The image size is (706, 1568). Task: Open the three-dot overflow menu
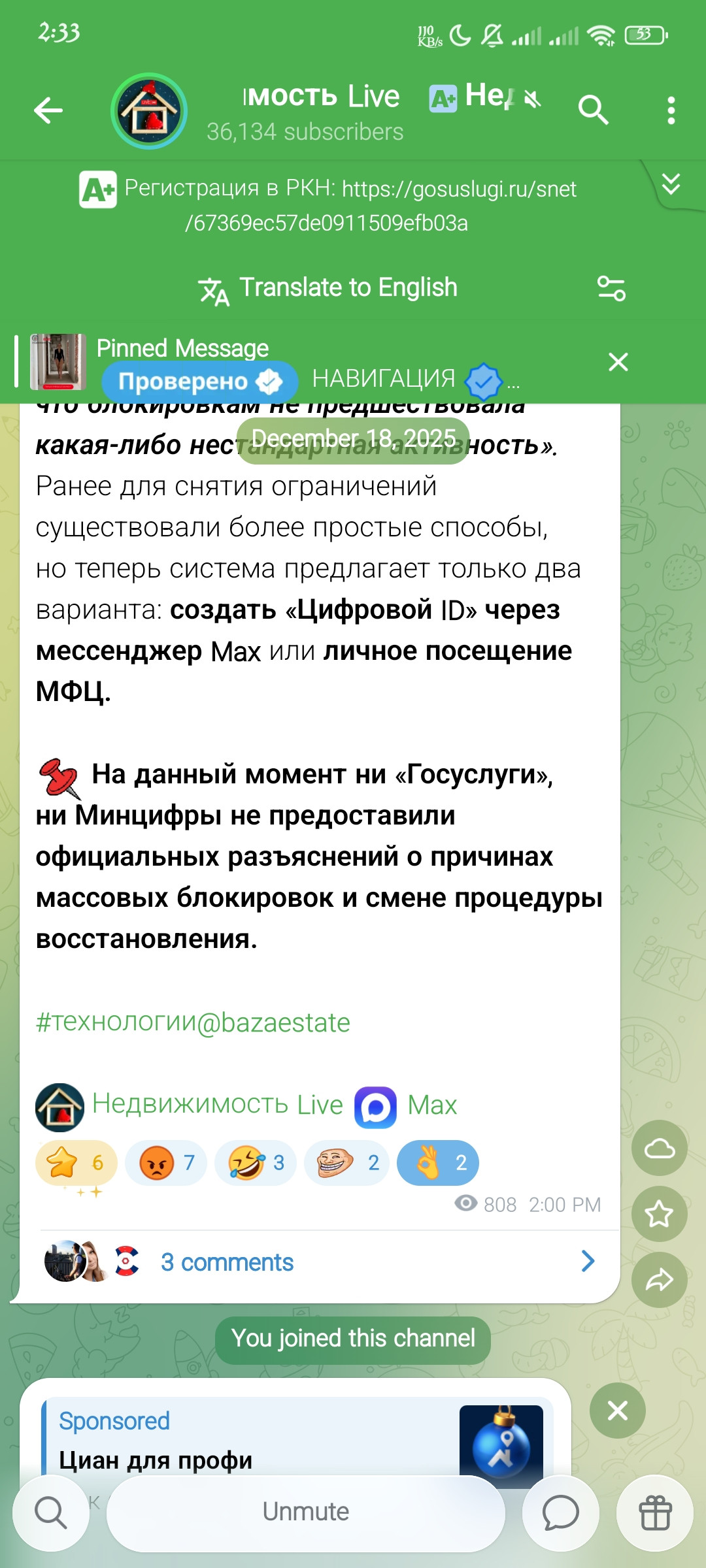(671, 110)
